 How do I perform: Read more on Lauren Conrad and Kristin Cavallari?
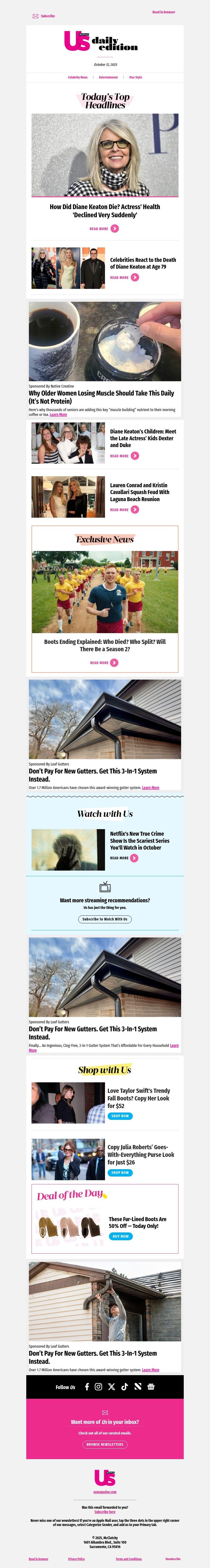point(124,510)
